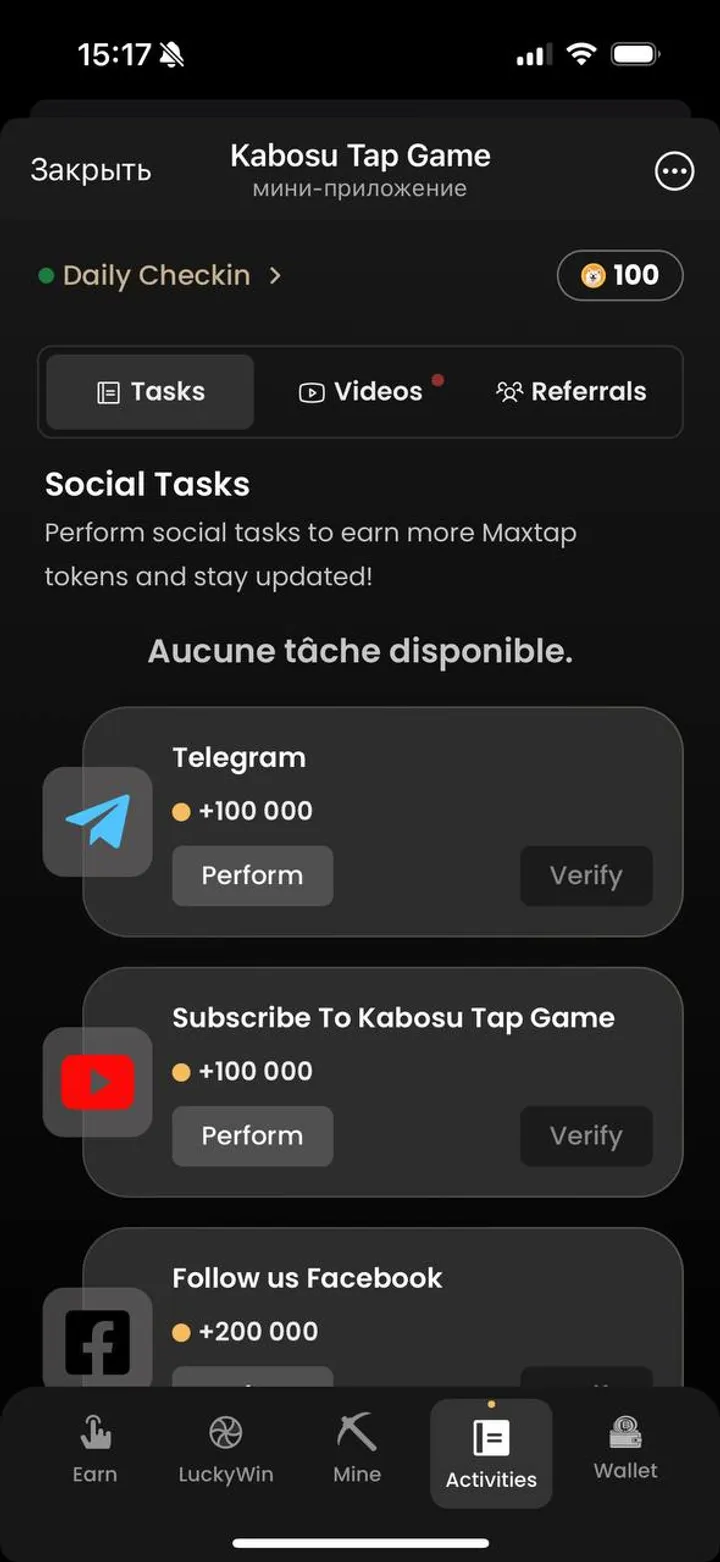Tap Perform on the Telegram task
The height and width of the screenshot is (1562, 720).
click(252, 876)
